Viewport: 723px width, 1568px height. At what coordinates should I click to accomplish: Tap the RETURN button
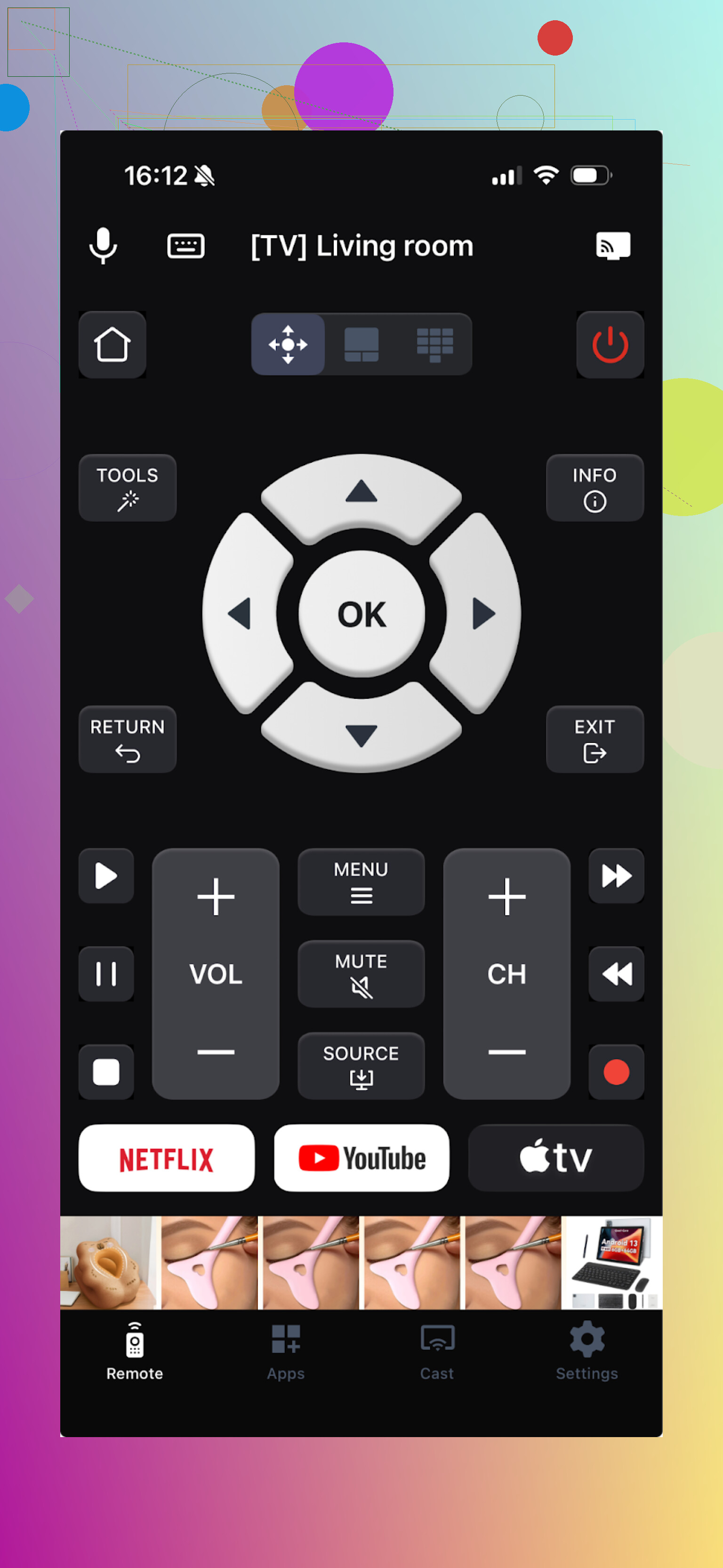[x=127, y=739]
